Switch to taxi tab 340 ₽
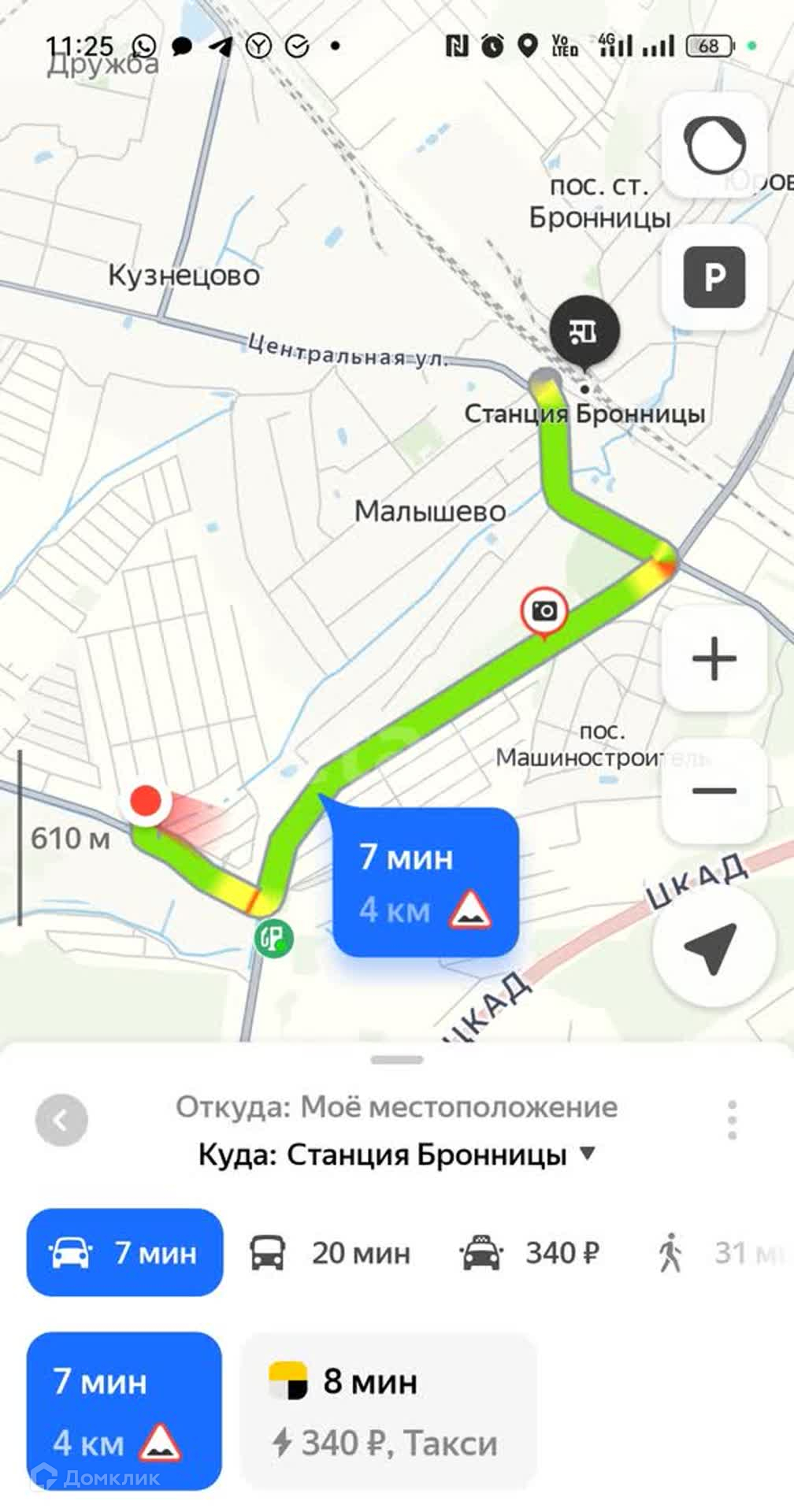The height and width of the screenshot is (1512, 794). (x=530, y=1252)
